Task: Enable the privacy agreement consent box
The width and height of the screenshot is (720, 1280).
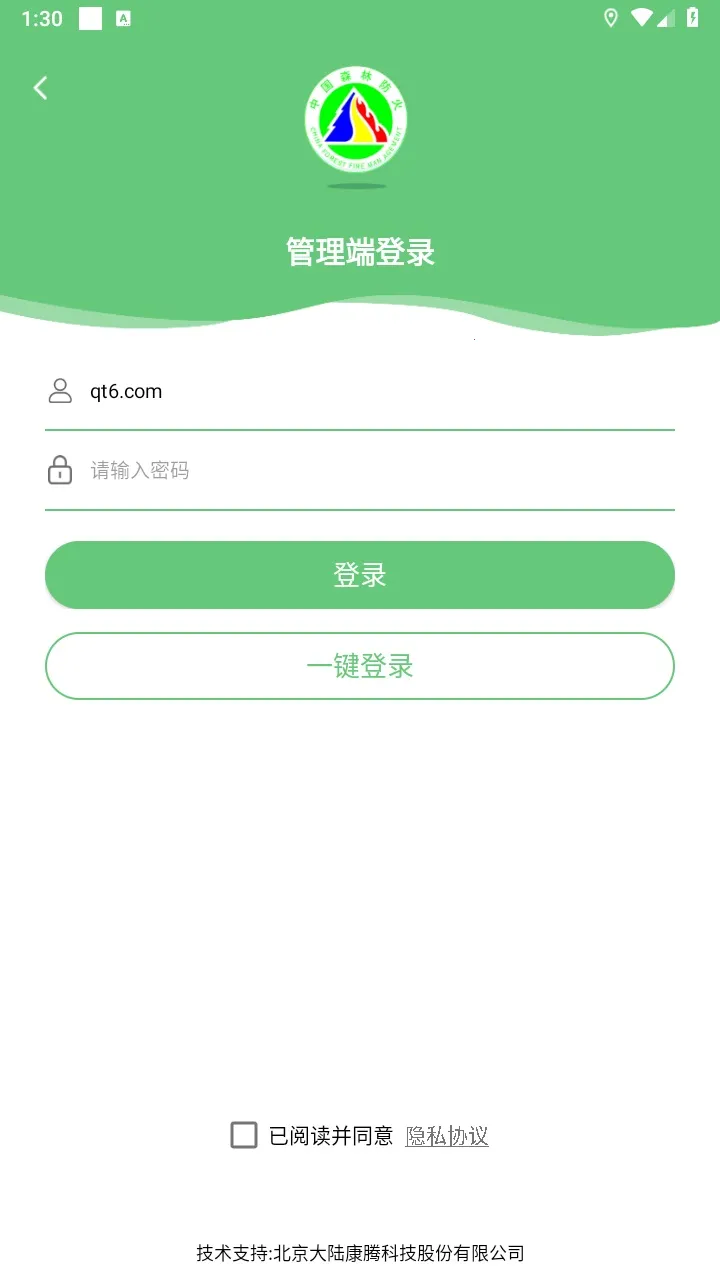Action: [x=244, y=1135]
